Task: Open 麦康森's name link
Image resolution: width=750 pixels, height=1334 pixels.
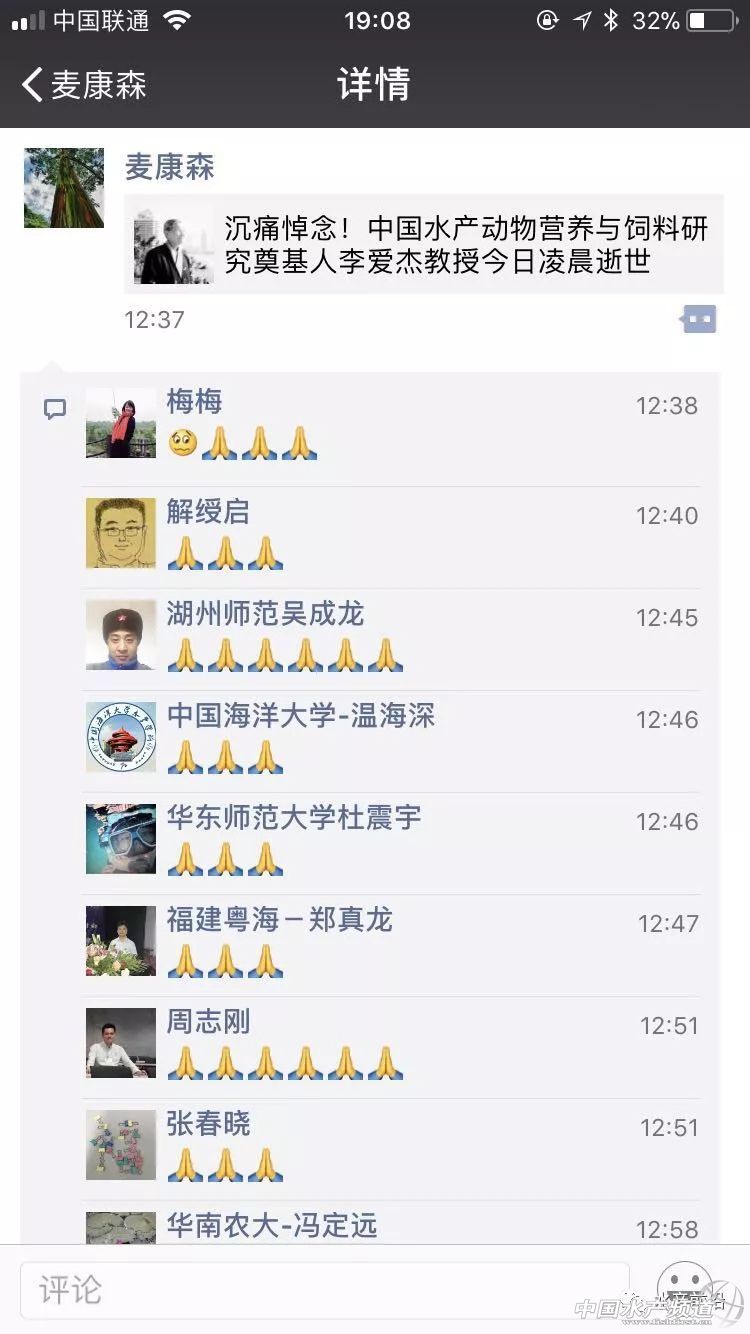Action: (169, 167)
